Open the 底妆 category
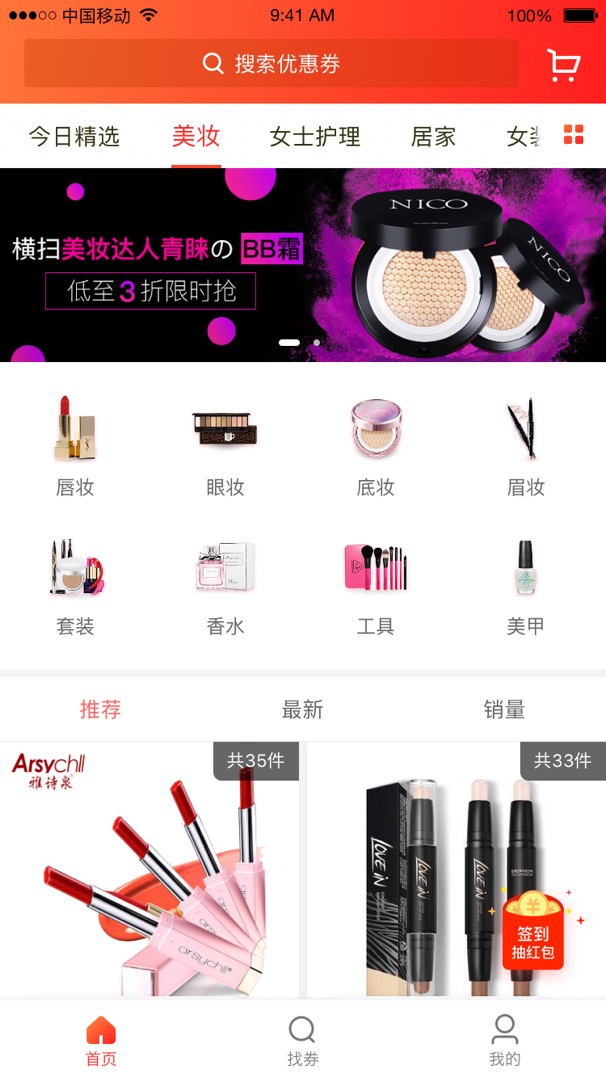This screenshot has width=606, height=1078. [x=376, y=445]
